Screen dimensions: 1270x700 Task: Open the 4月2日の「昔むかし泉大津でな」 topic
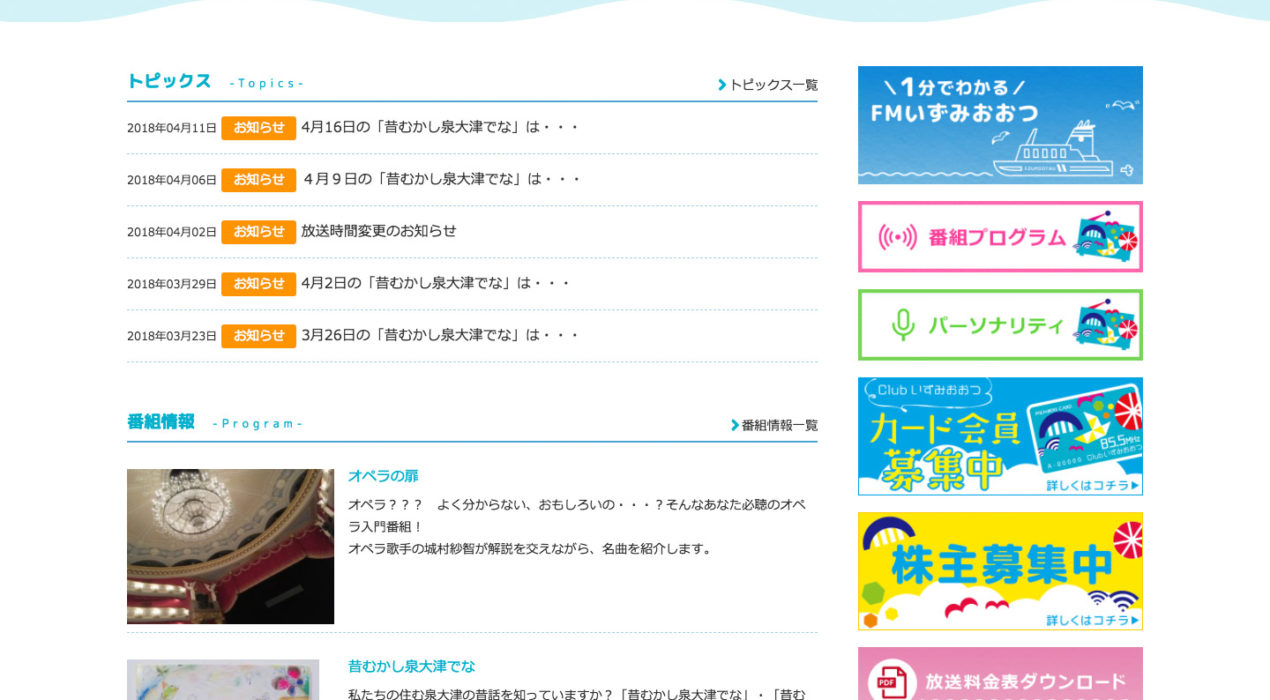435,283
